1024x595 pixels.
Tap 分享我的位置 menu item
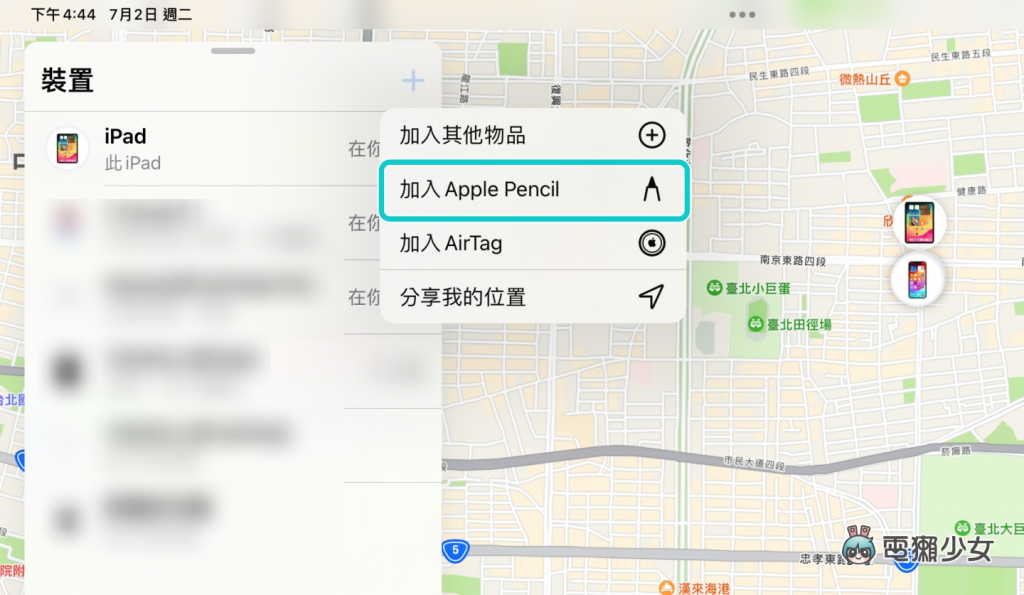pyautogui.click(x=532, y=298)
